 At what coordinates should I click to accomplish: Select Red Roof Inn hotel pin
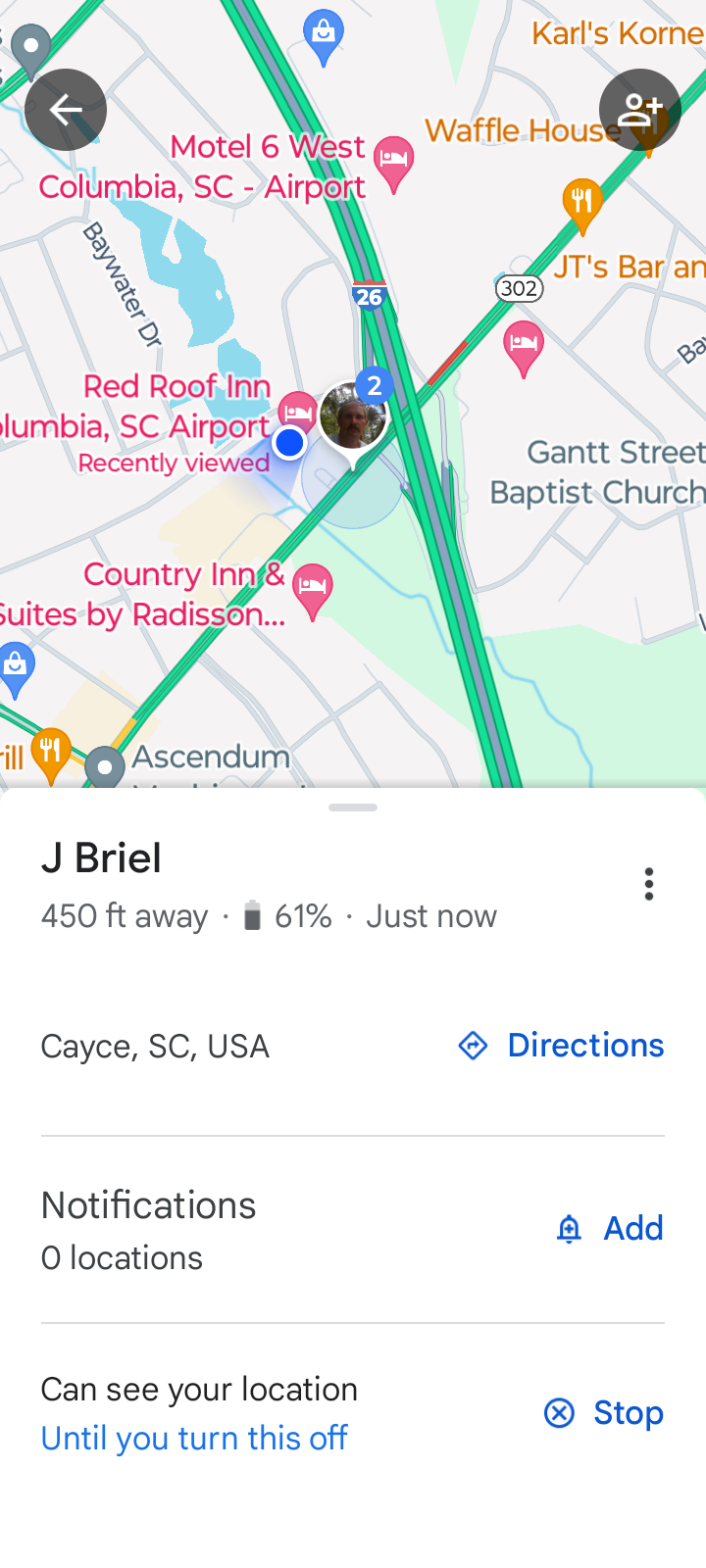[x=295, y=410]
